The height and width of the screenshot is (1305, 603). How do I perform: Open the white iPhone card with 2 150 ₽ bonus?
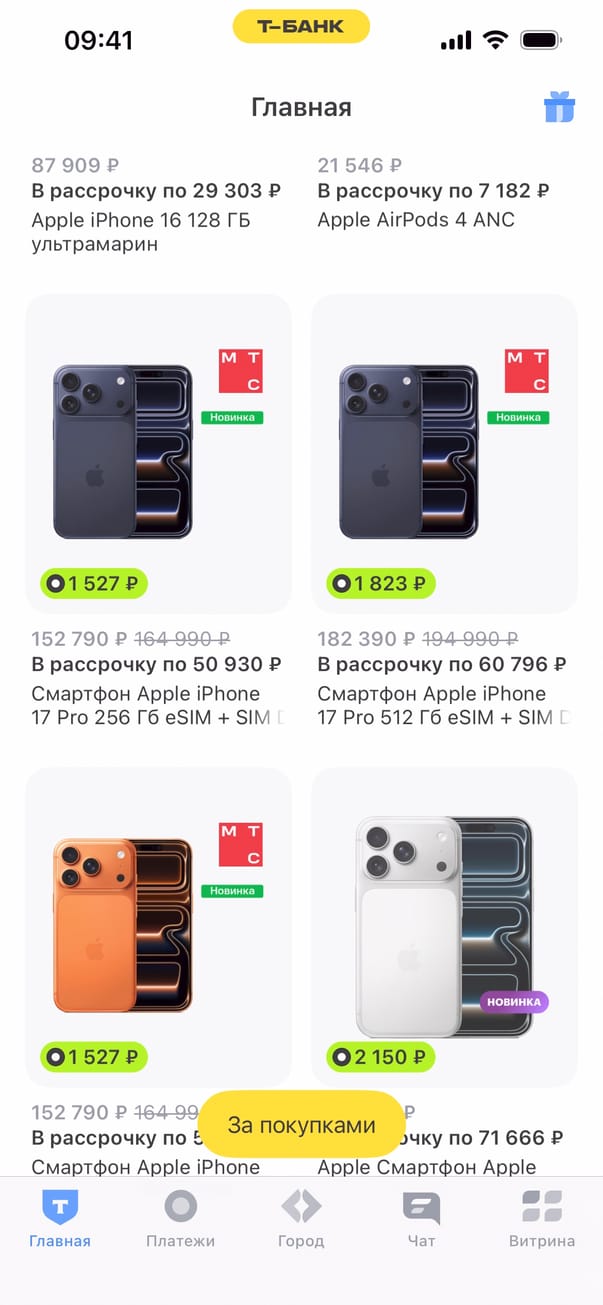444,925
